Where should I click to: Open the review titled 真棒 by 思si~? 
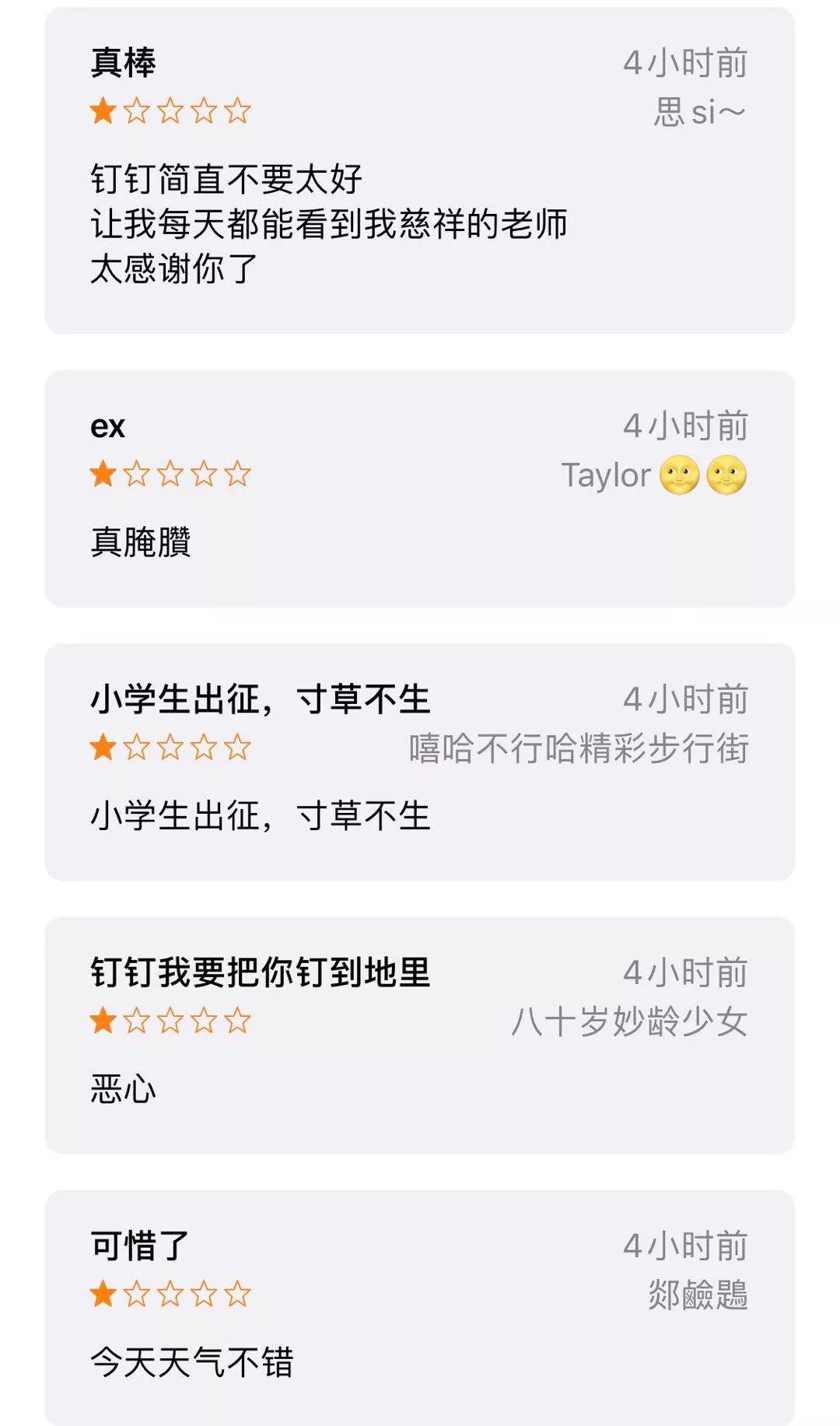click(x=419, y=171)
